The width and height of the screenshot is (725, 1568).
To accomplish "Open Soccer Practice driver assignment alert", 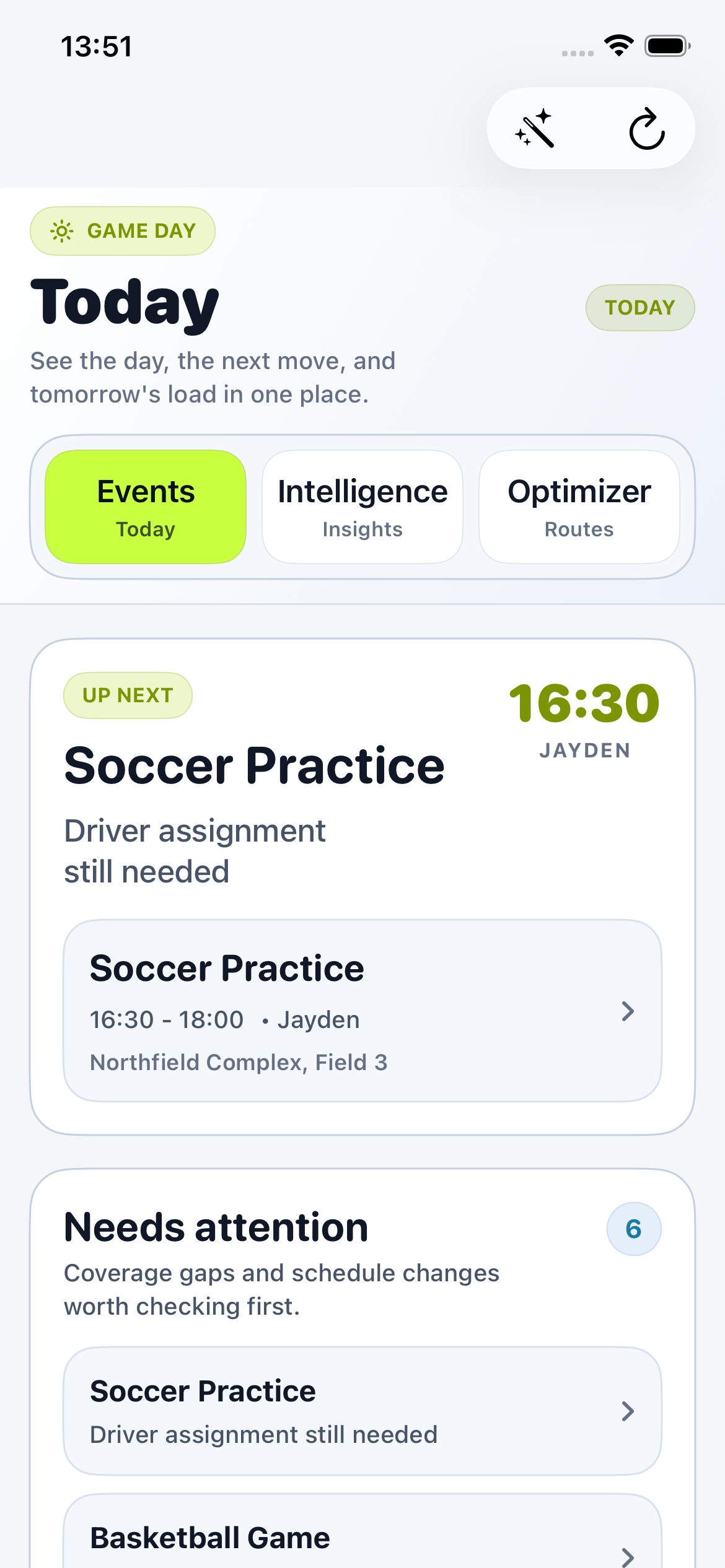I will coord(362,1411).
